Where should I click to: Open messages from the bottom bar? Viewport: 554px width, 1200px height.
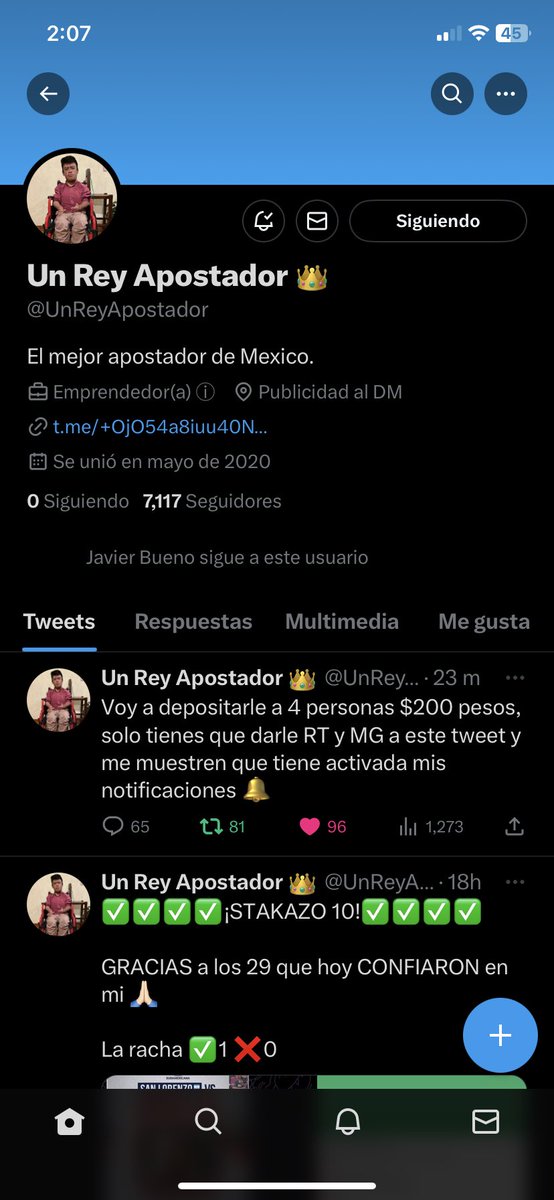tap(485, 1122)
